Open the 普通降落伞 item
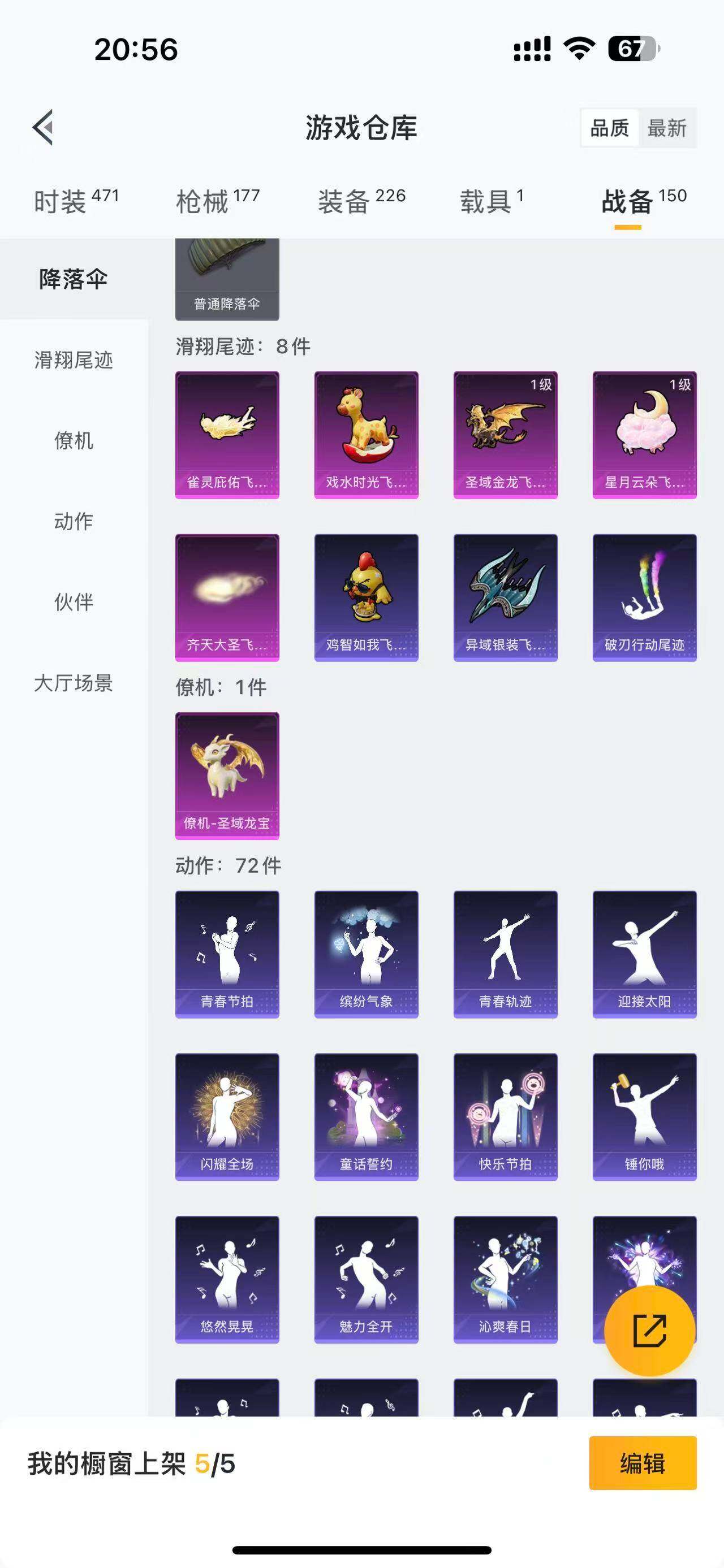The height and width of the screenshot is (1568, 724). tap(227, 280)
